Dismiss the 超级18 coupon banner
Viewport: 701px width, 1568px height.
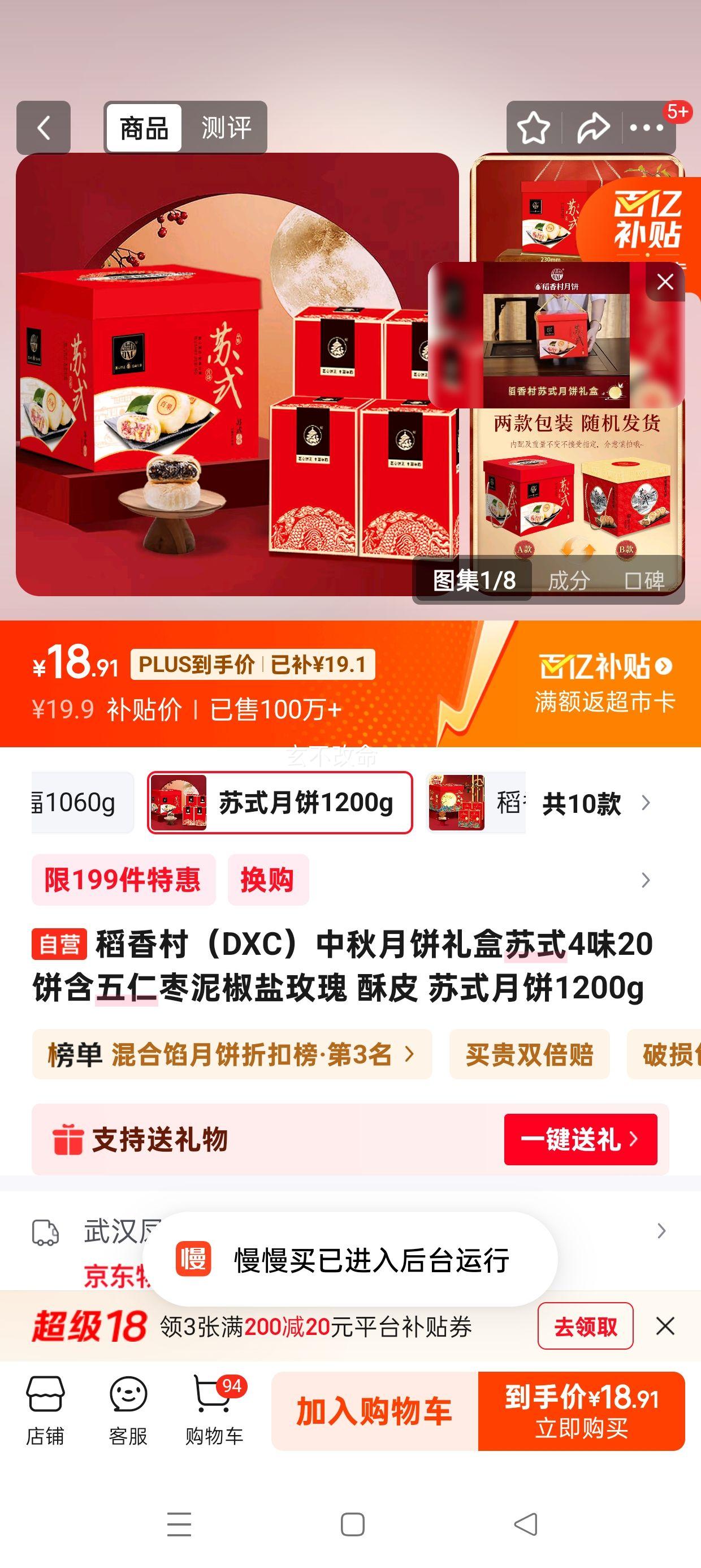point(665,1326)
